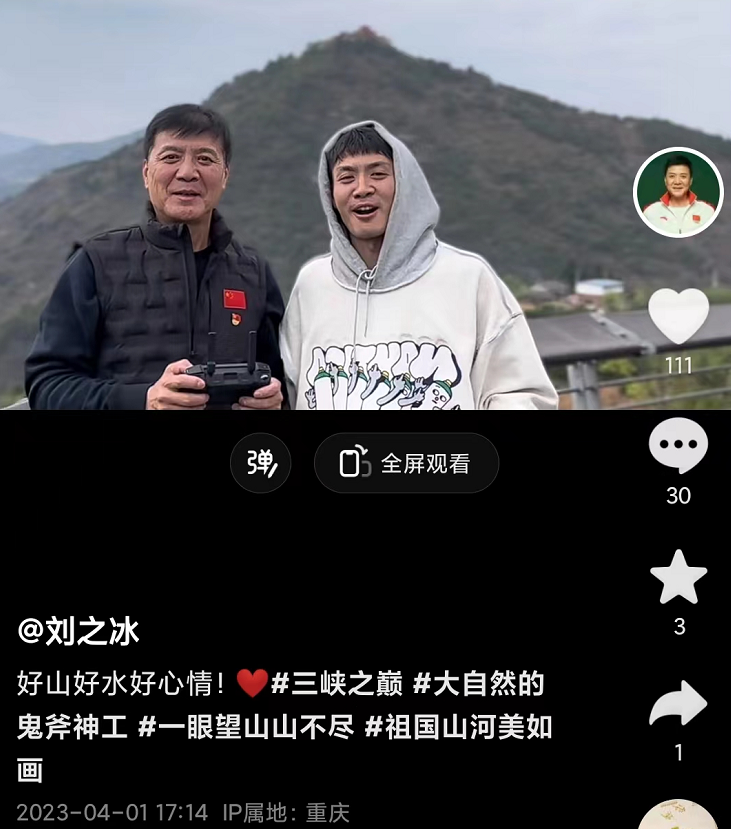Image resolution: width=731 pixels, height=829 pixels.
Task: Open the #祖国山河美如画 hashtag
Action: tap(458, 726)
